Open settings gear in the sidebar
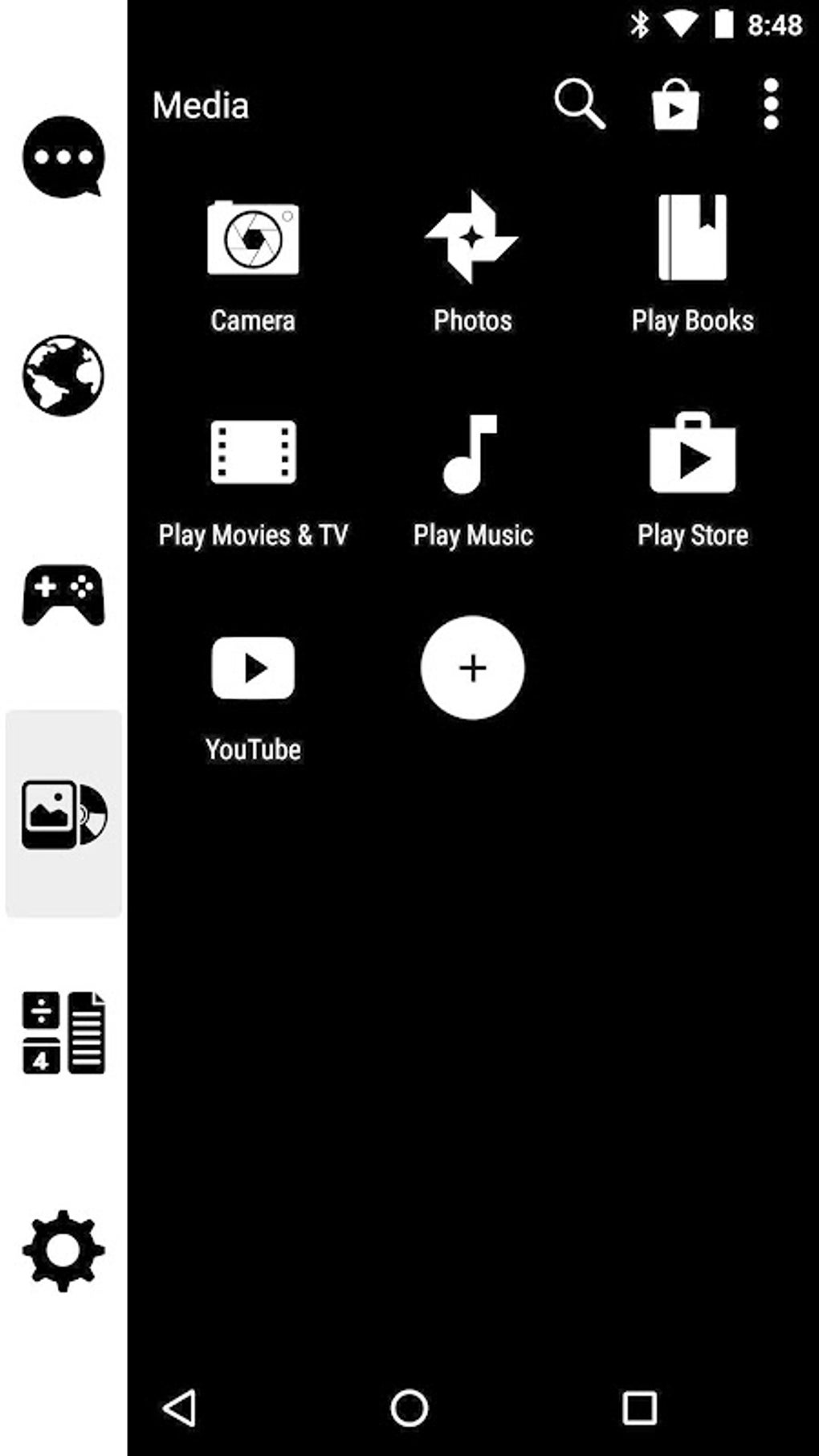 pos(63,1250)
